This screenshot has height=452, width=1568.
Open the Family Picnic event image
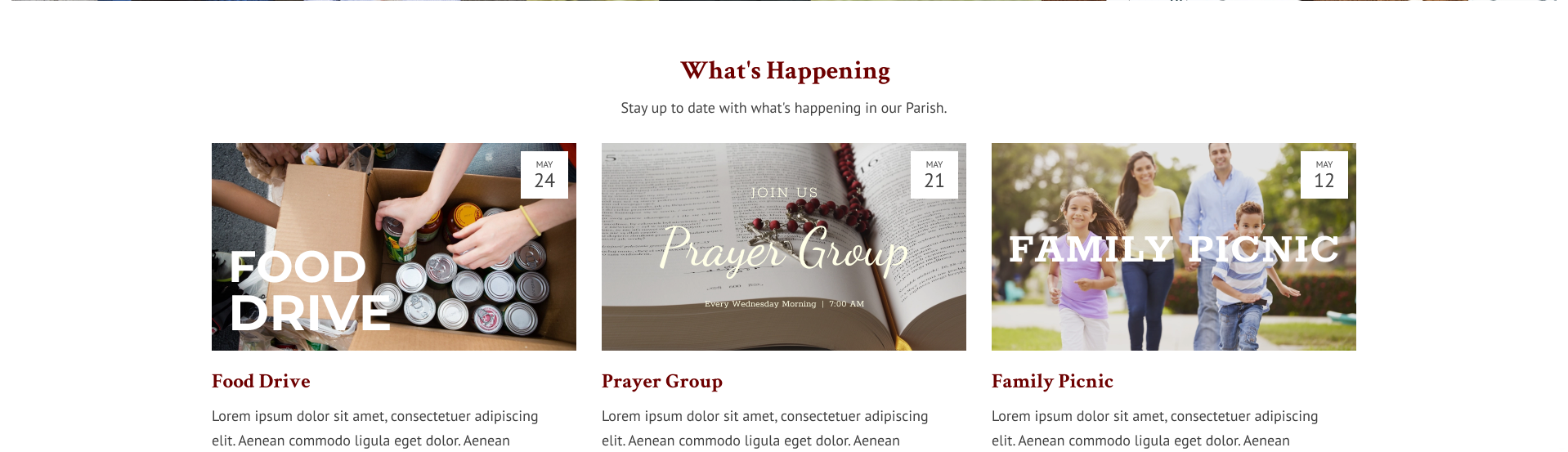click(1173, 247)
